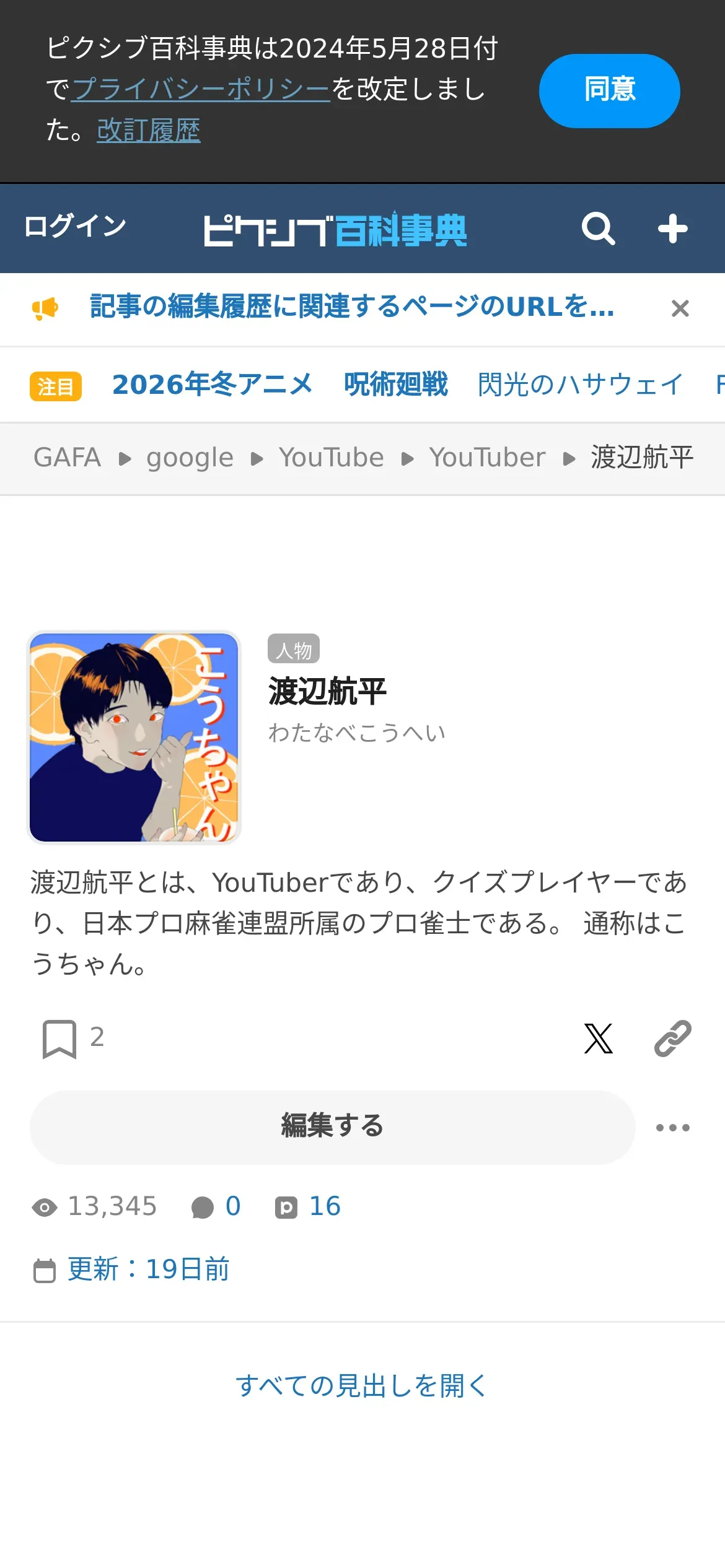Go to the GAFA breadcrumb

coord(67,458)
